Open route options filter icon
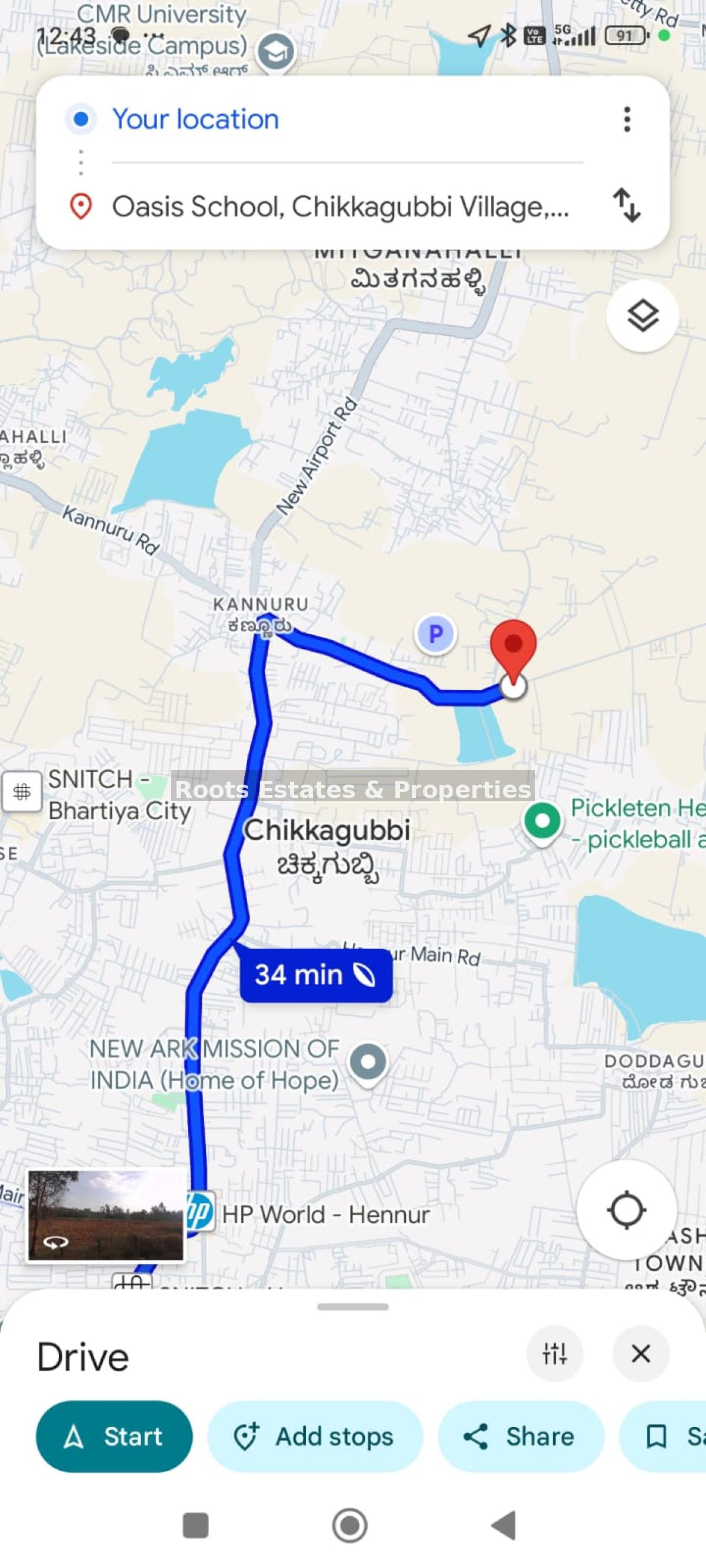 [554, 1354]
